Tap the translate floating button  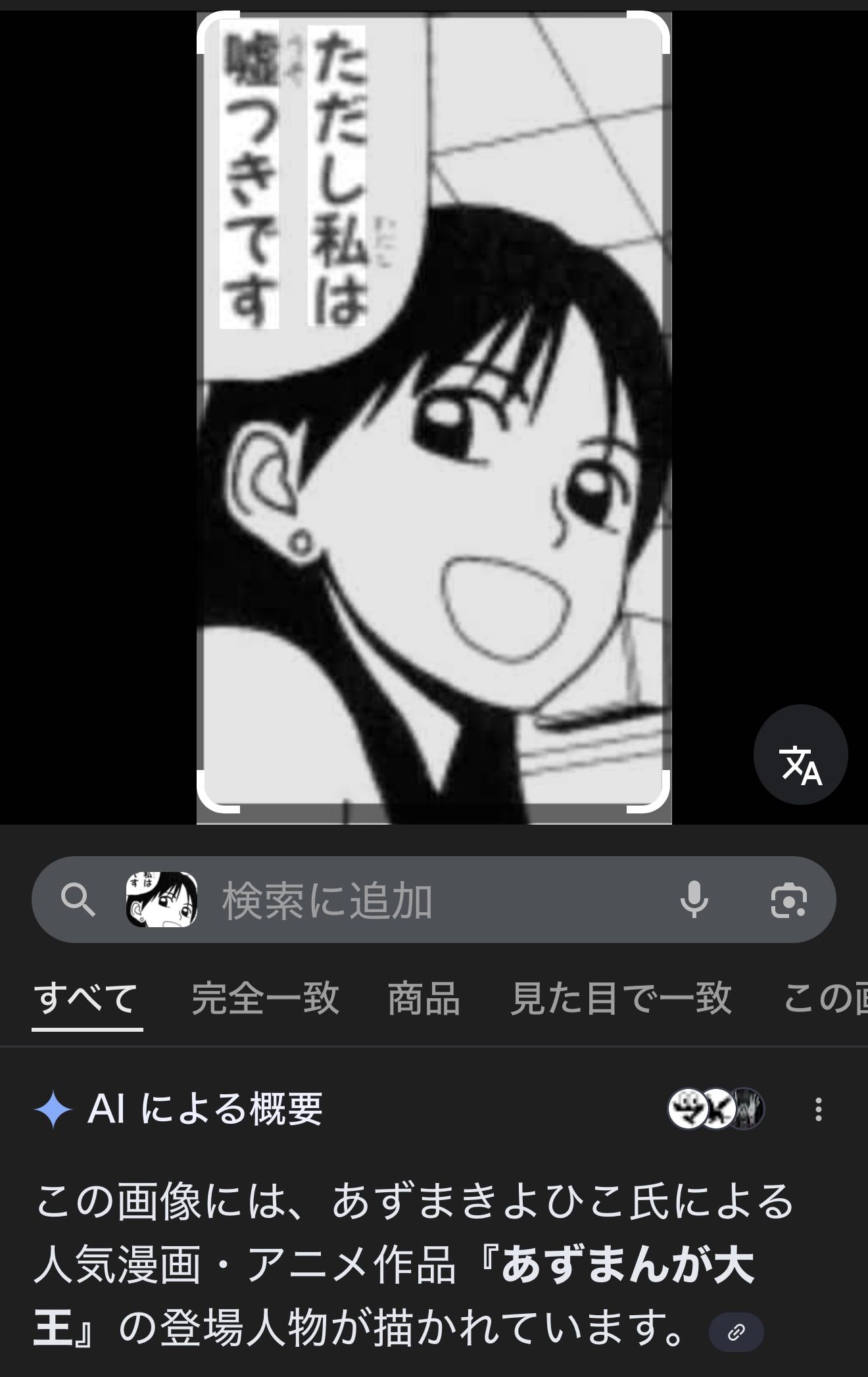coord(800,754)
